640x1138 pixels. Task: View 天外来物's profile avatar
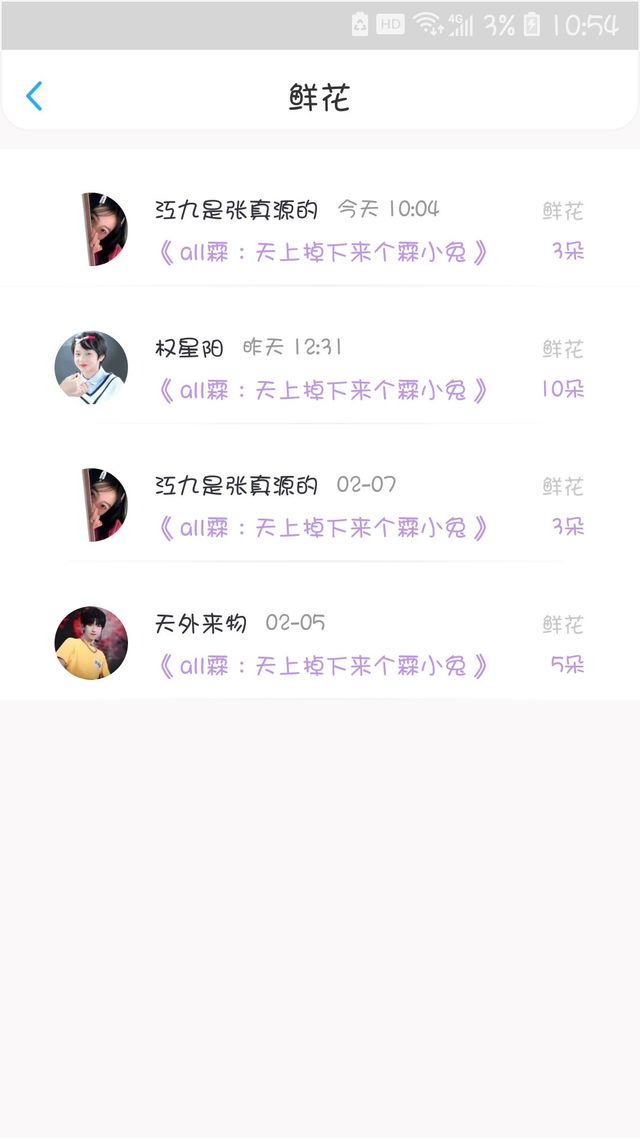pos(91,643)
